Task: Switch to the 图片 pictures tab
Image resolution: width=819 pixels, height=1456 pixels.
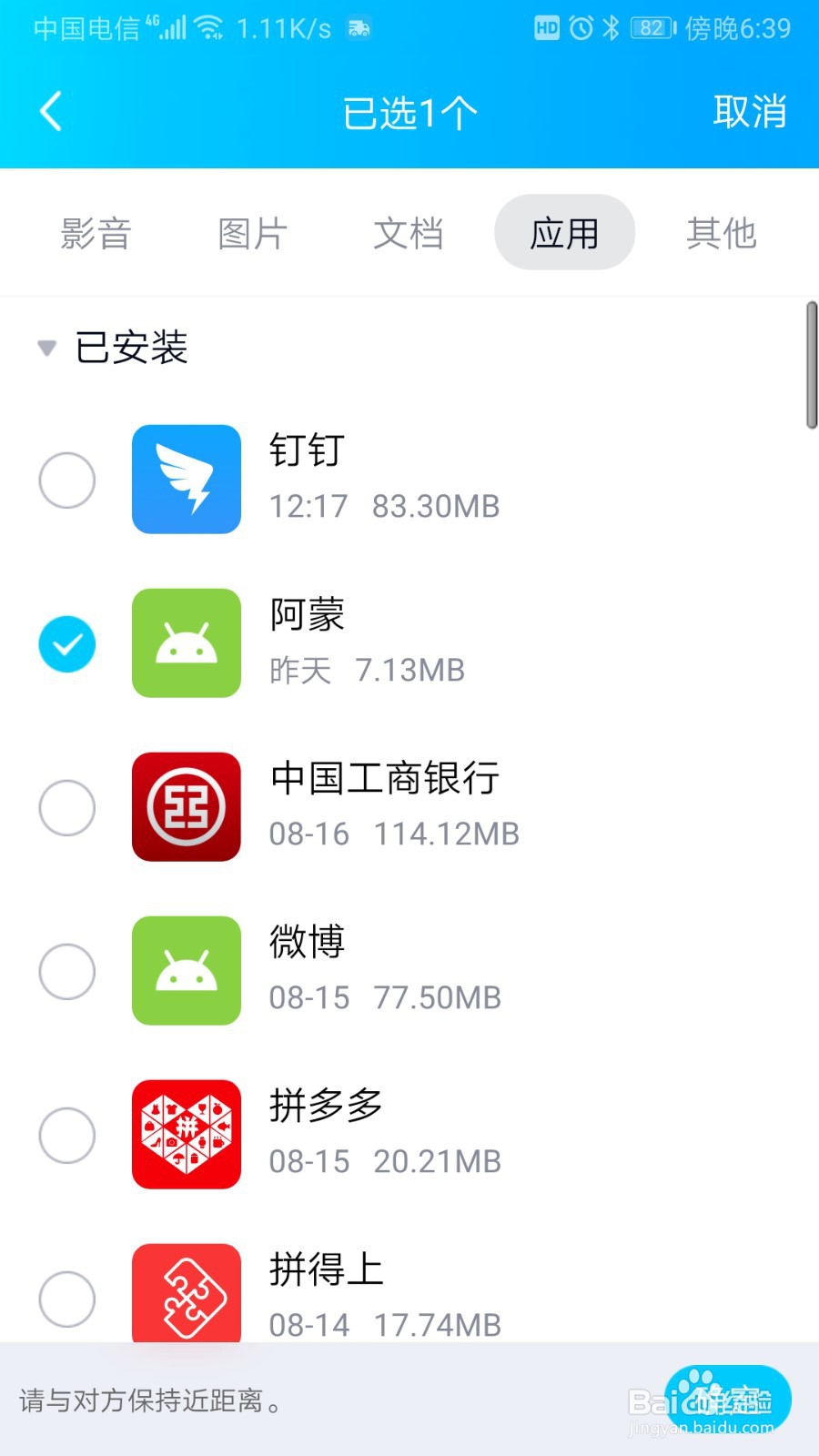Action: coord(252,233)
